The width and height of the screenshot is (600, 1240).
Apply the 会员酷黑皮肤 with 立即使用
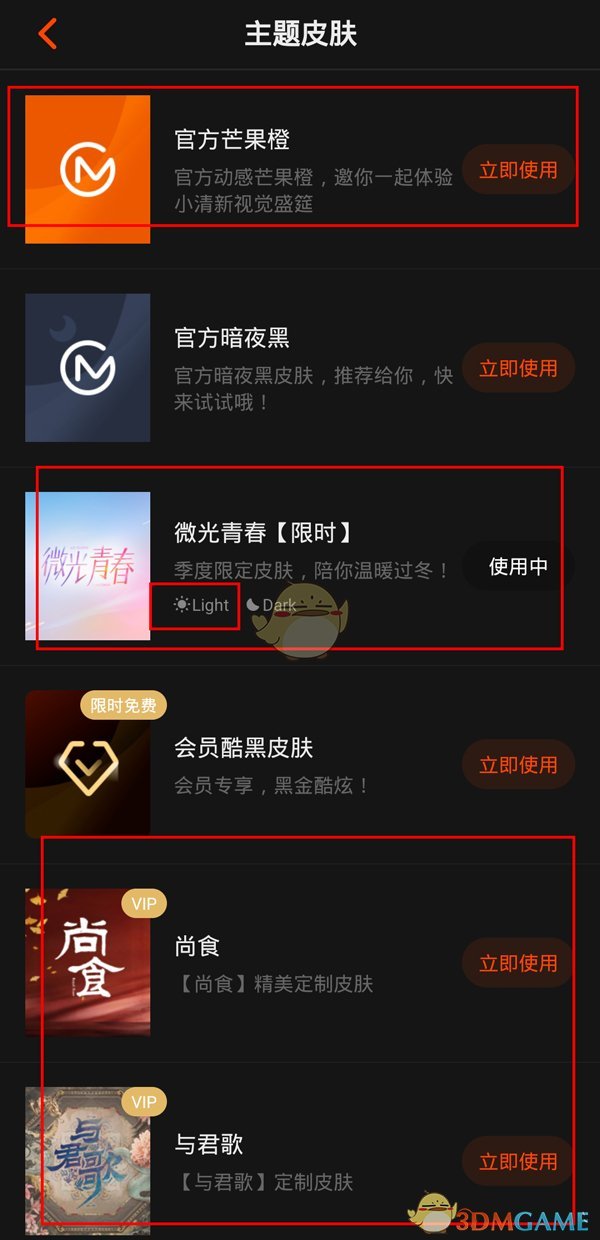(518, 765)
